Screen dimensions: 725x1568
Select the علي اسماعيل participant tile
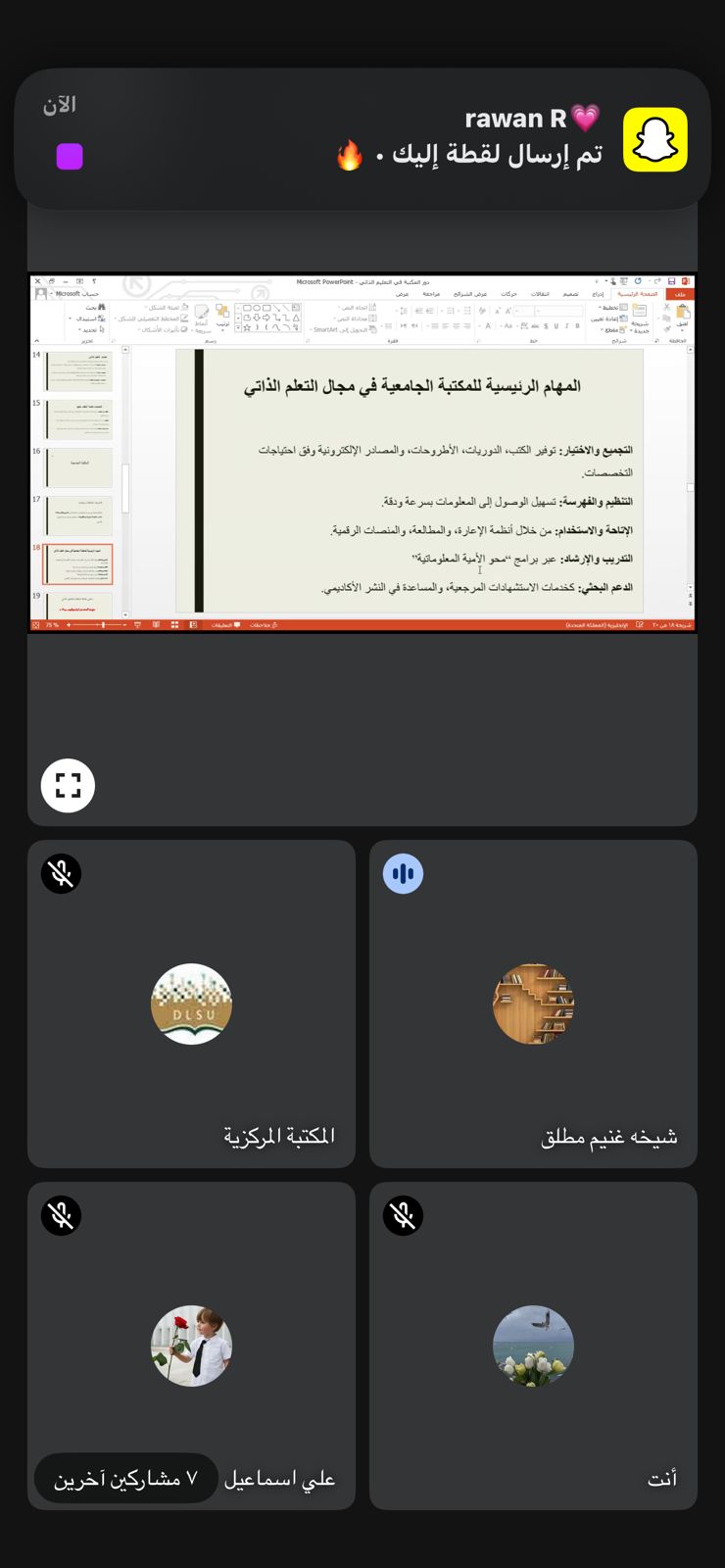[192, 1346]
